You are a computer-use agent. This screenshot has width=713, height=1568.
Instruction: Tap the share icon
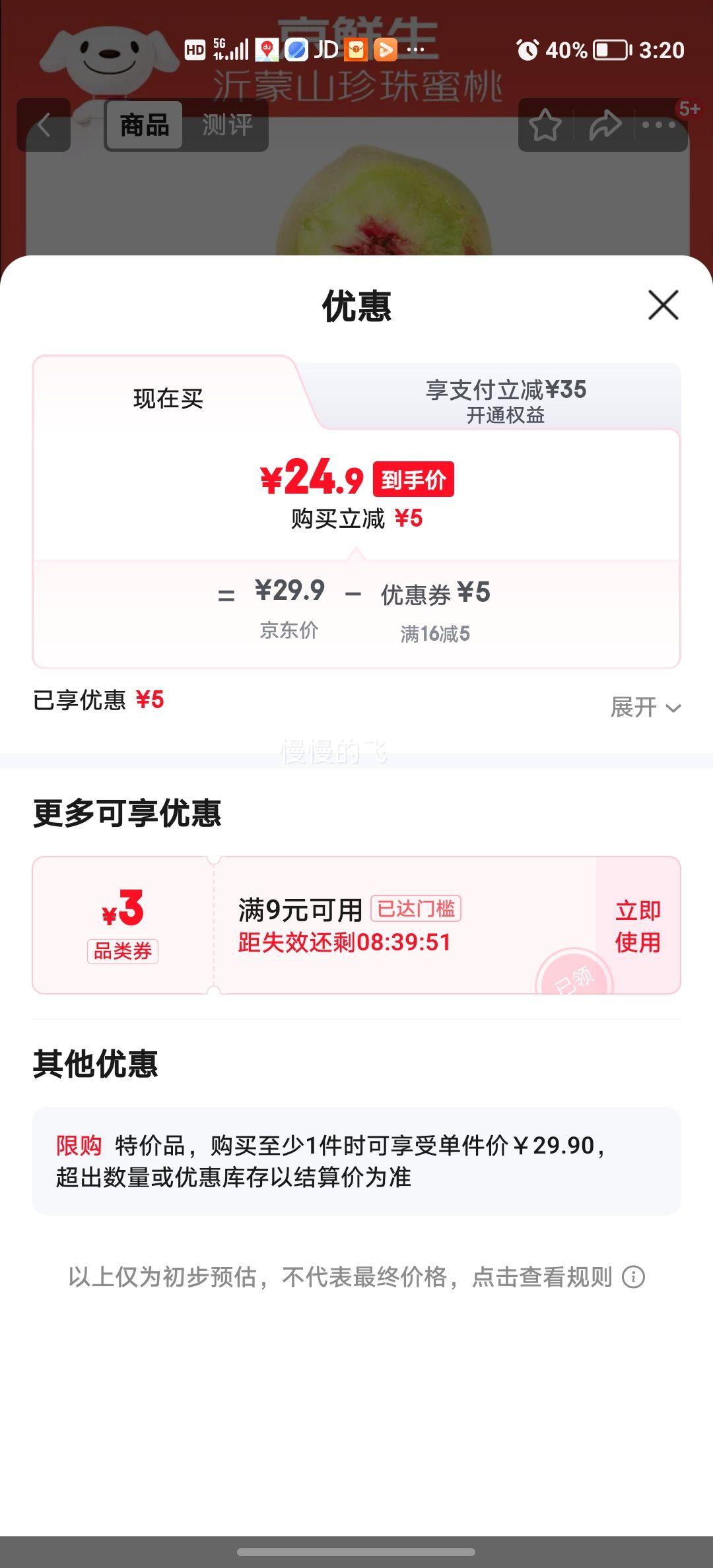tap(603, 125)
